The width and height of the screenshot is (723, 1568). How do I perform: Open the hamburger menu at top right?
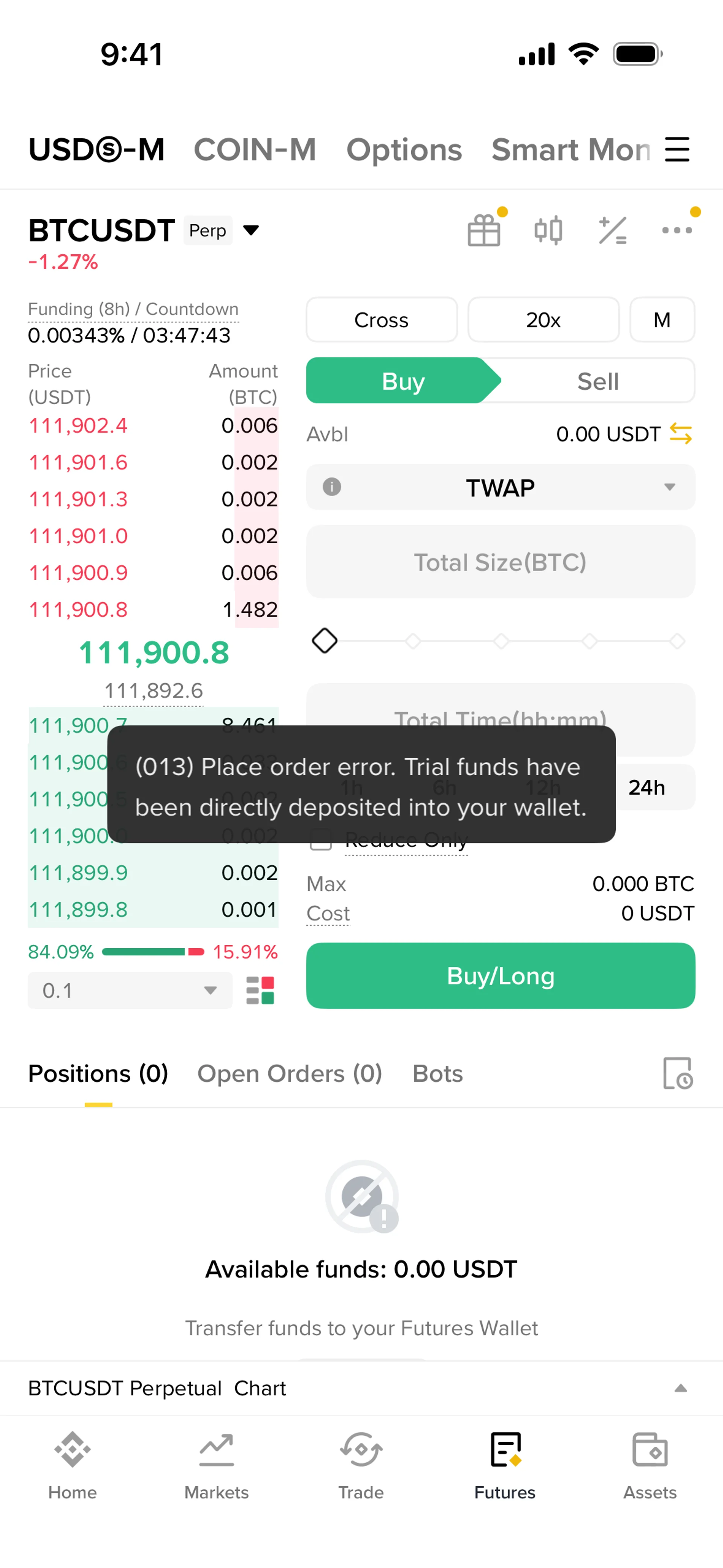(677, 150)
